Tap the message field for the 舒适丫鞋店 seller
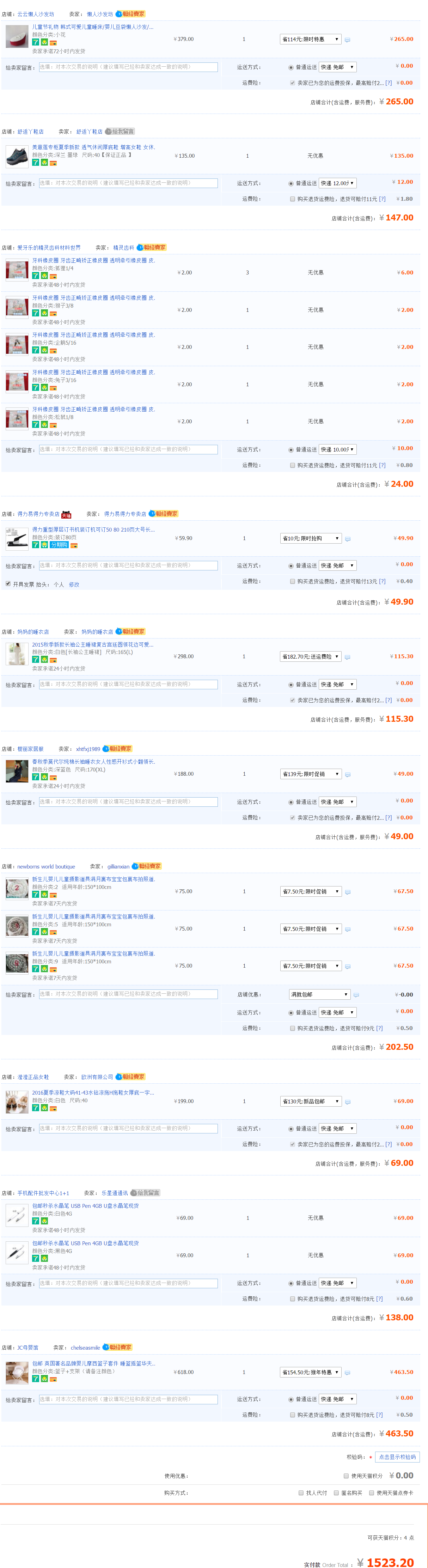The width and height of the screenshot is (428, 1568). coord(128,183)
